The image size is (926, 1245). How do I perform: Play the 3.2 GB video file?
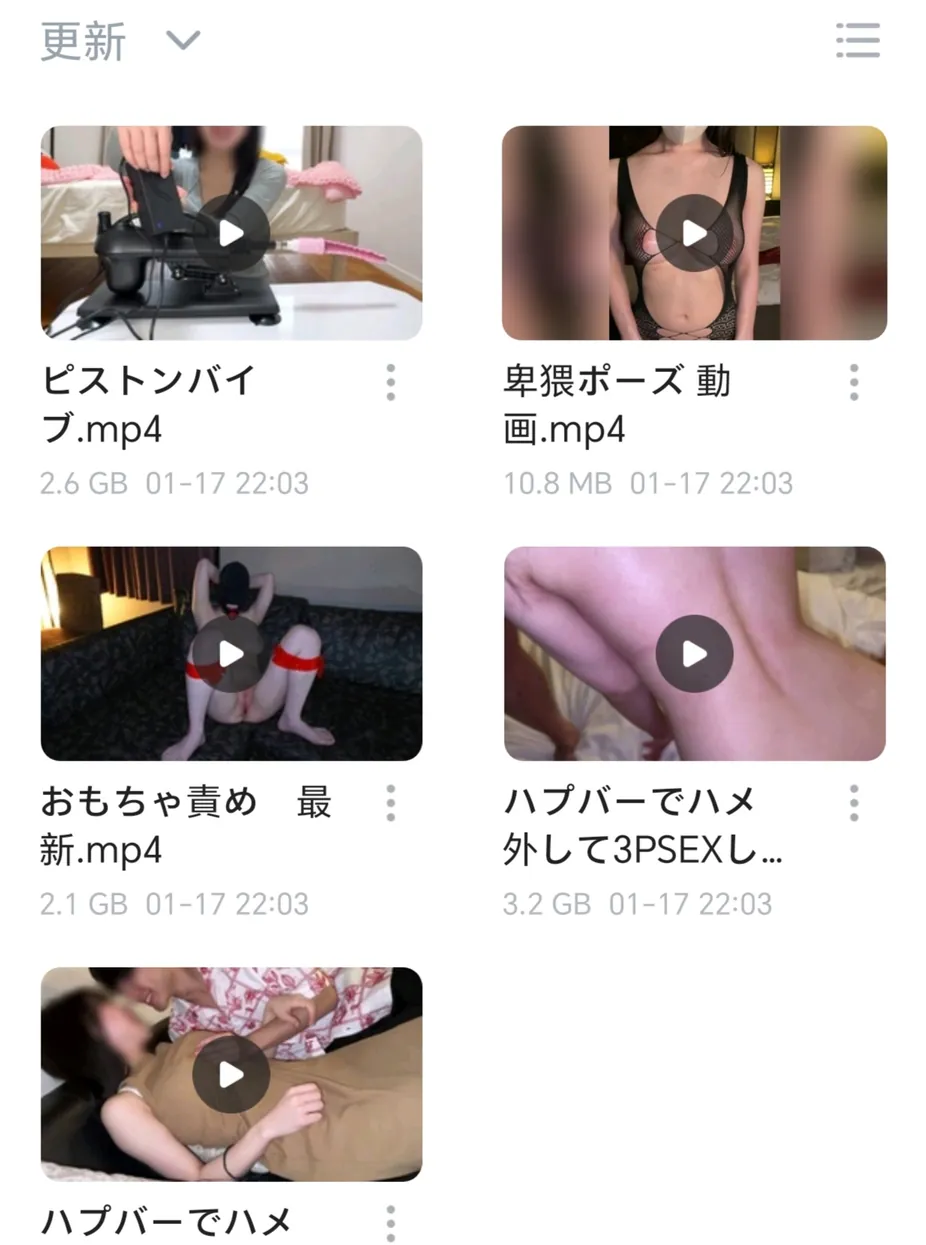(694, 654)
